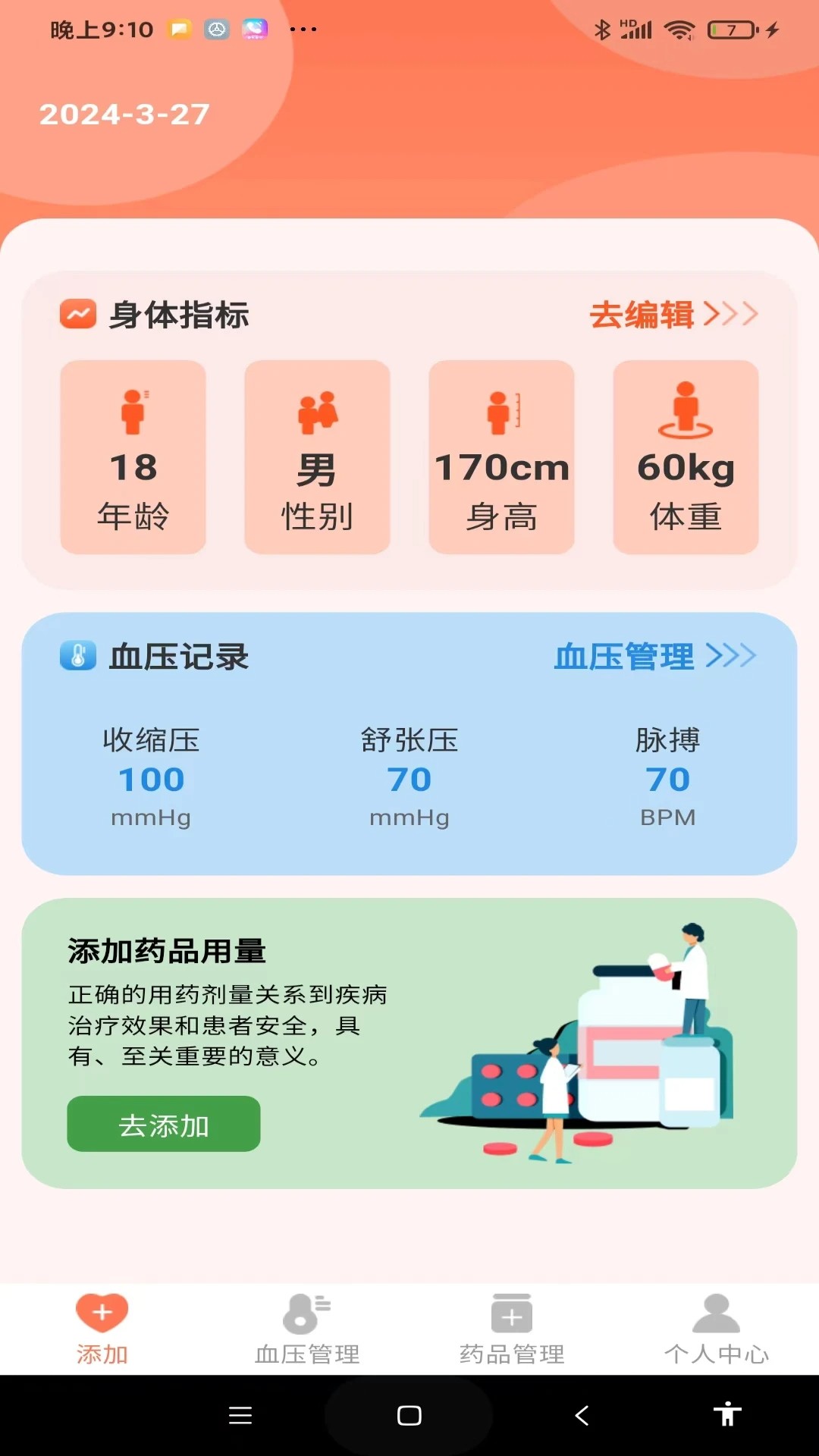Select the age person icon above 18
Screen dimensions: 819x1456
(x=132, y=412)
